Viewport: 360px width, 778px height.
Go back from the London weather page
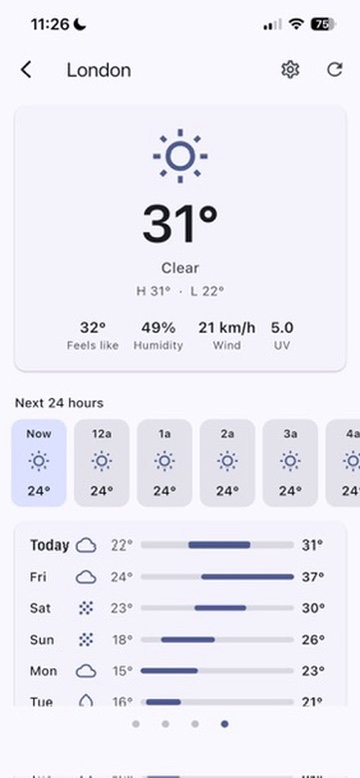[x=26, y=70]
